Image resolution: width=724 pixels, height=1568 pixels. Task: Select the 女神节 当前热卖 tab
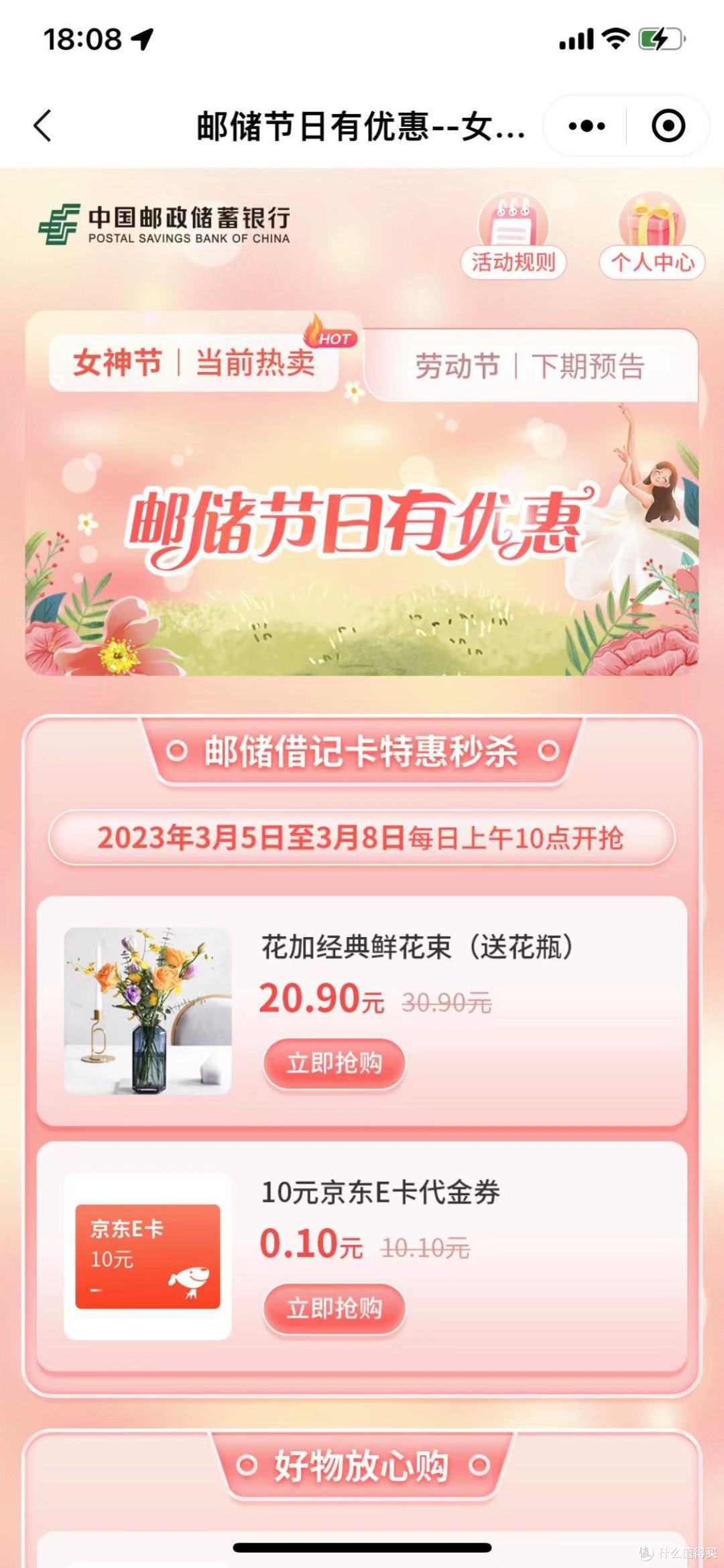(x=194, y=363)
